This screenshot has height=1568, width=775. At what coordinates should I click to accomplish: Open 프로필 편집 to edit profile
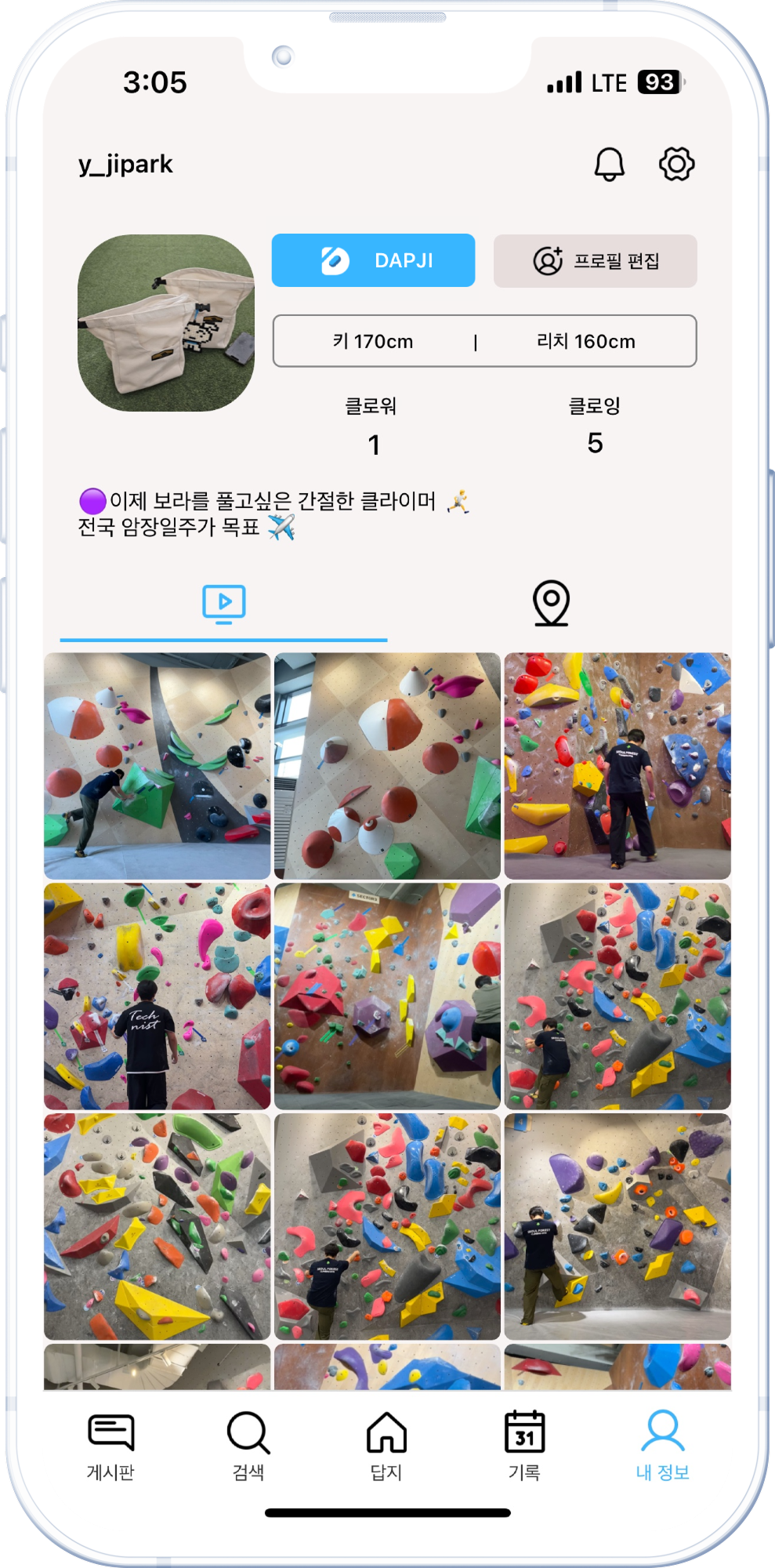click(594, 262)
